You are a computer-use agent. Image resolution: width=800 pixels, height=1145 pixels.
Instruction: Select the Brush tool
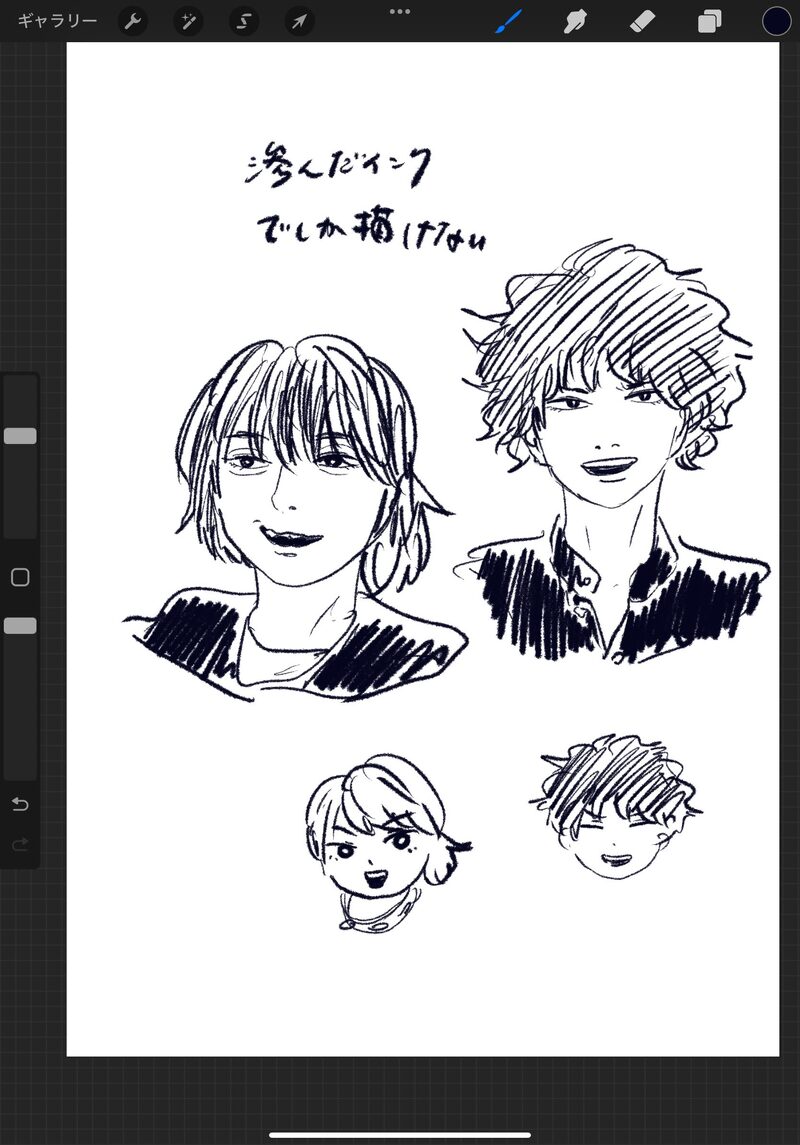[509, 21]
